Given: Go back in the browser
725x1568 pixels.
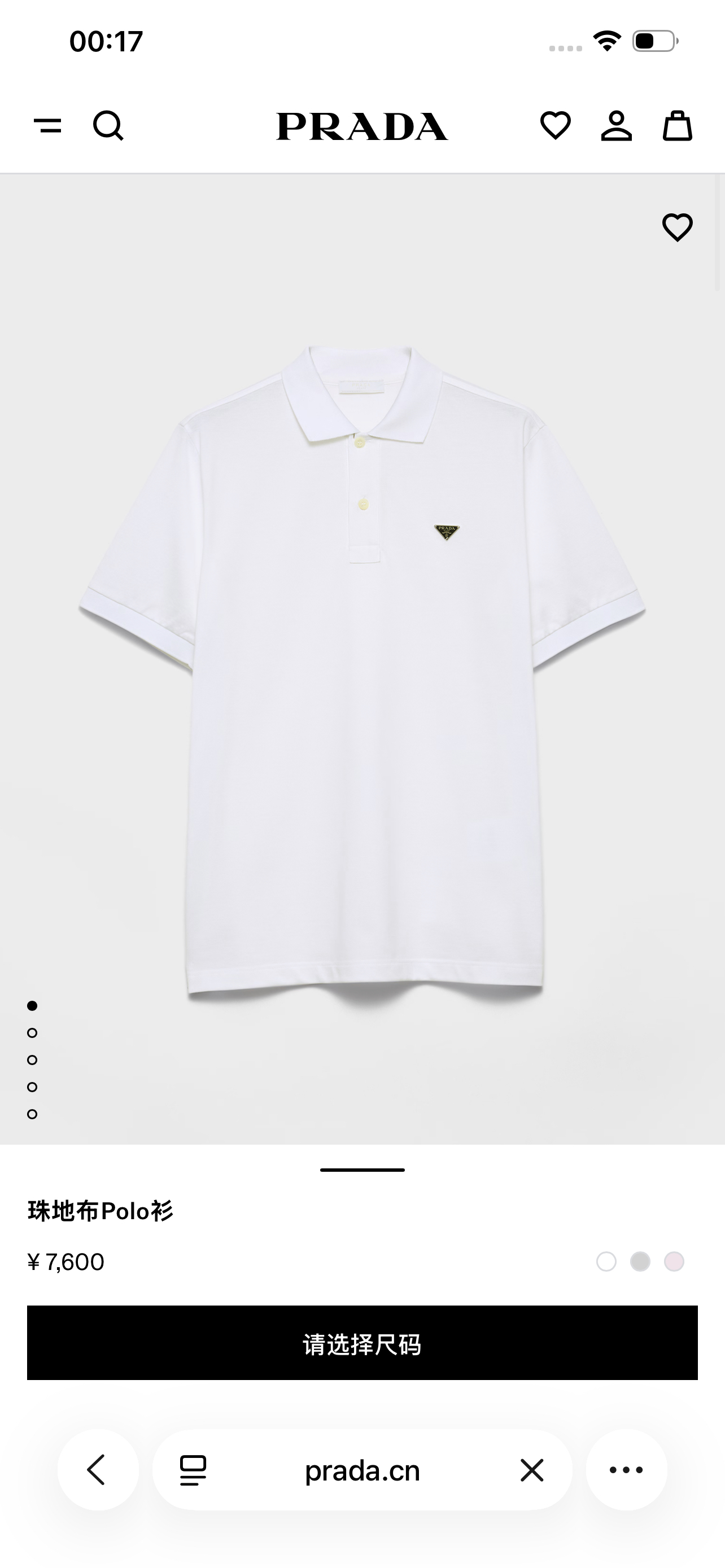Looking at the screenshot, I should point(97,1470).
